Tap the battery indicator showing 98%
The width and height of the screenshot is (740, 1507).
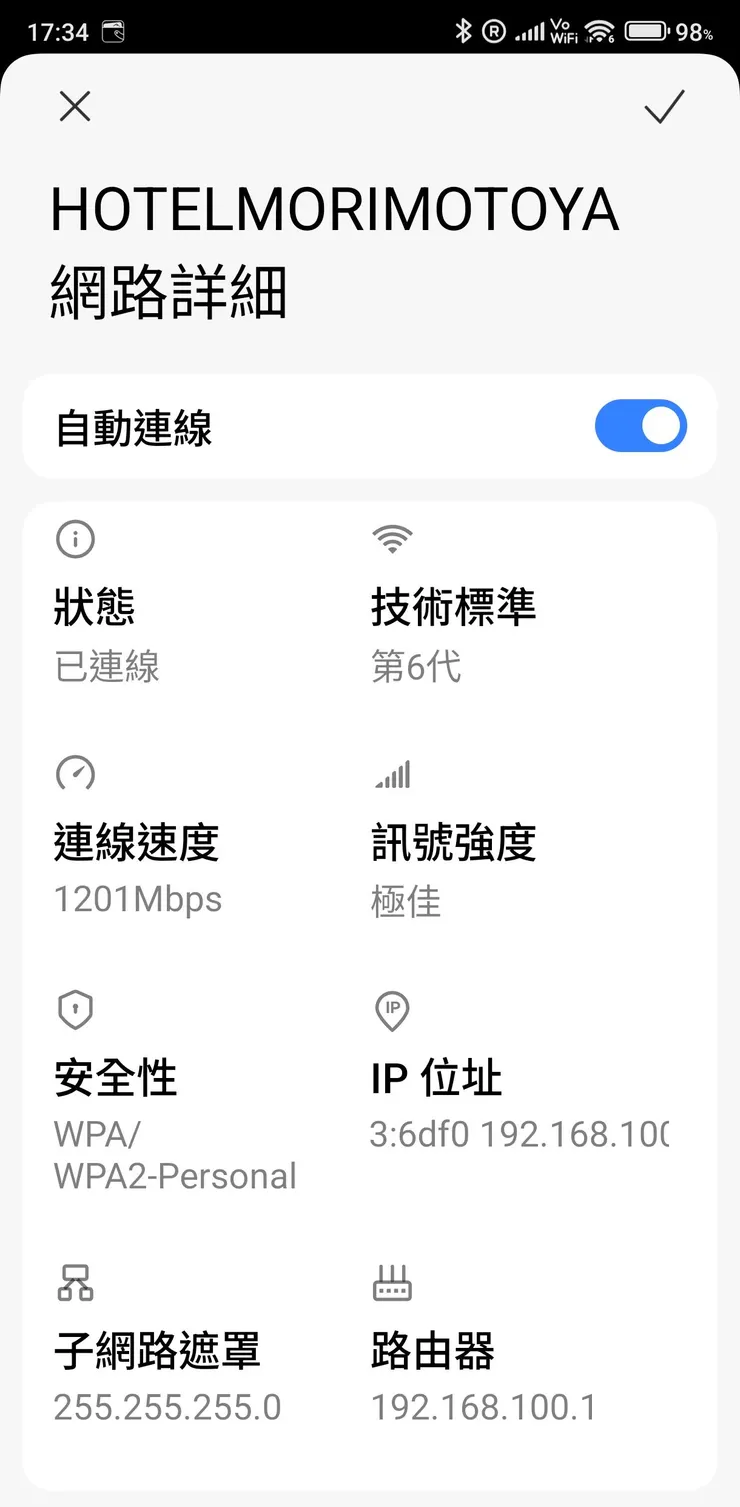[x=660, y=31]
